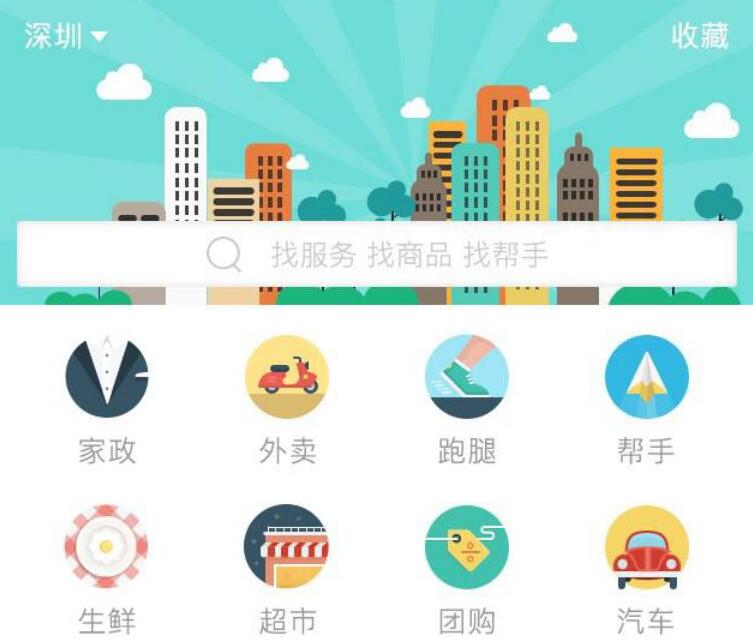Open the 深圳 city selector dropdown
Viewport: 753px width, 644px height.
[65, 37]
